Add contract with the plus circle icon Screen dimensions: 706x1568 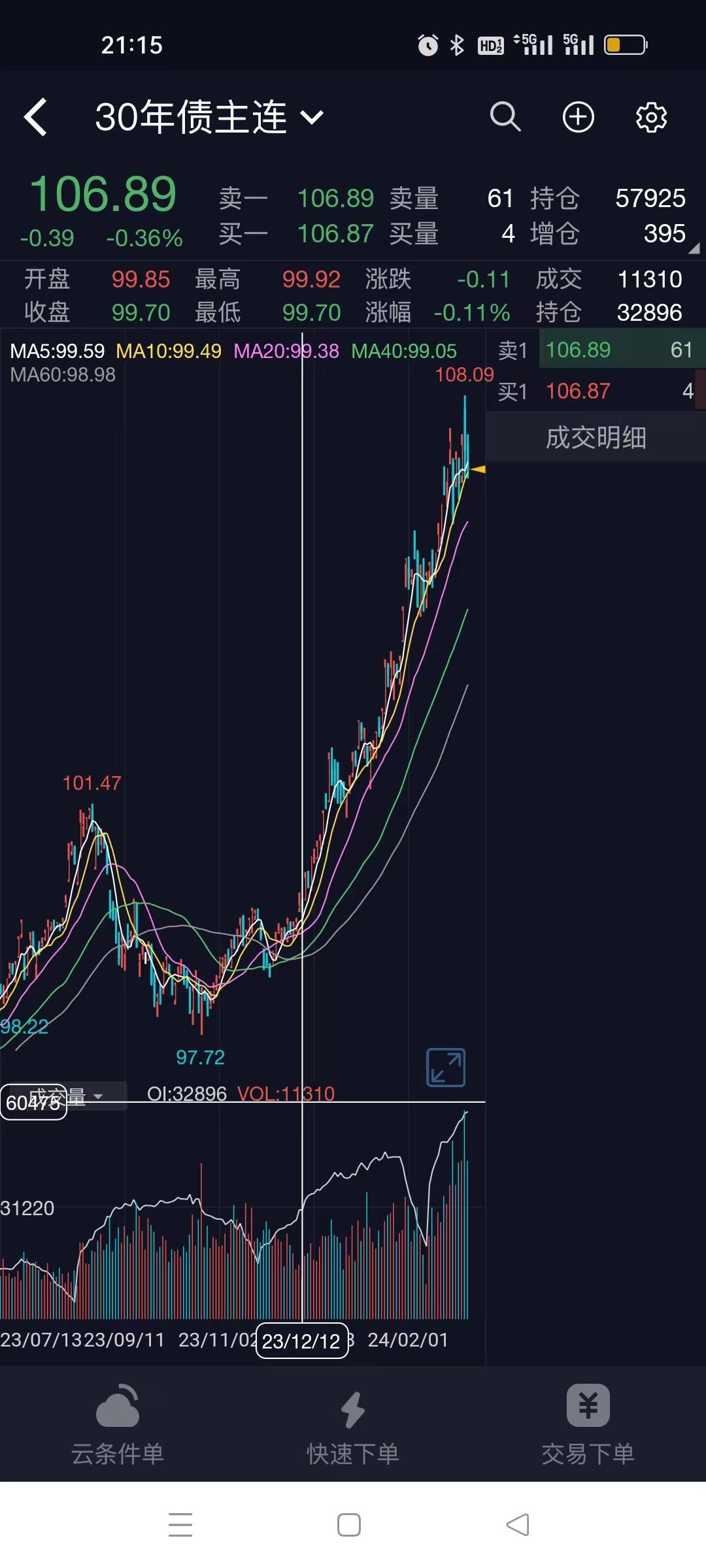point(579,117)
